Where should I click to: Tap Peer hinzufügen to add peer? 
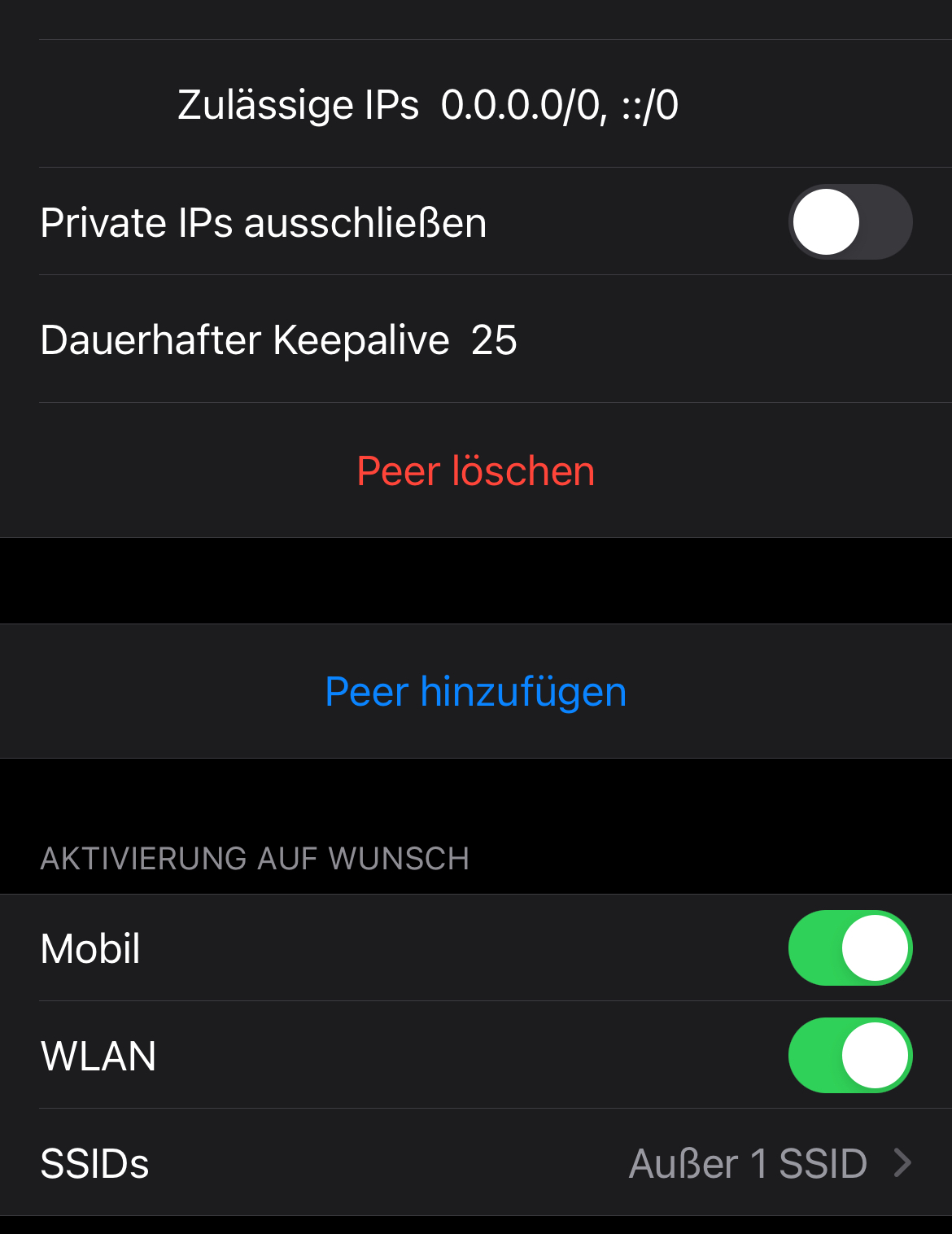(476, 692)
